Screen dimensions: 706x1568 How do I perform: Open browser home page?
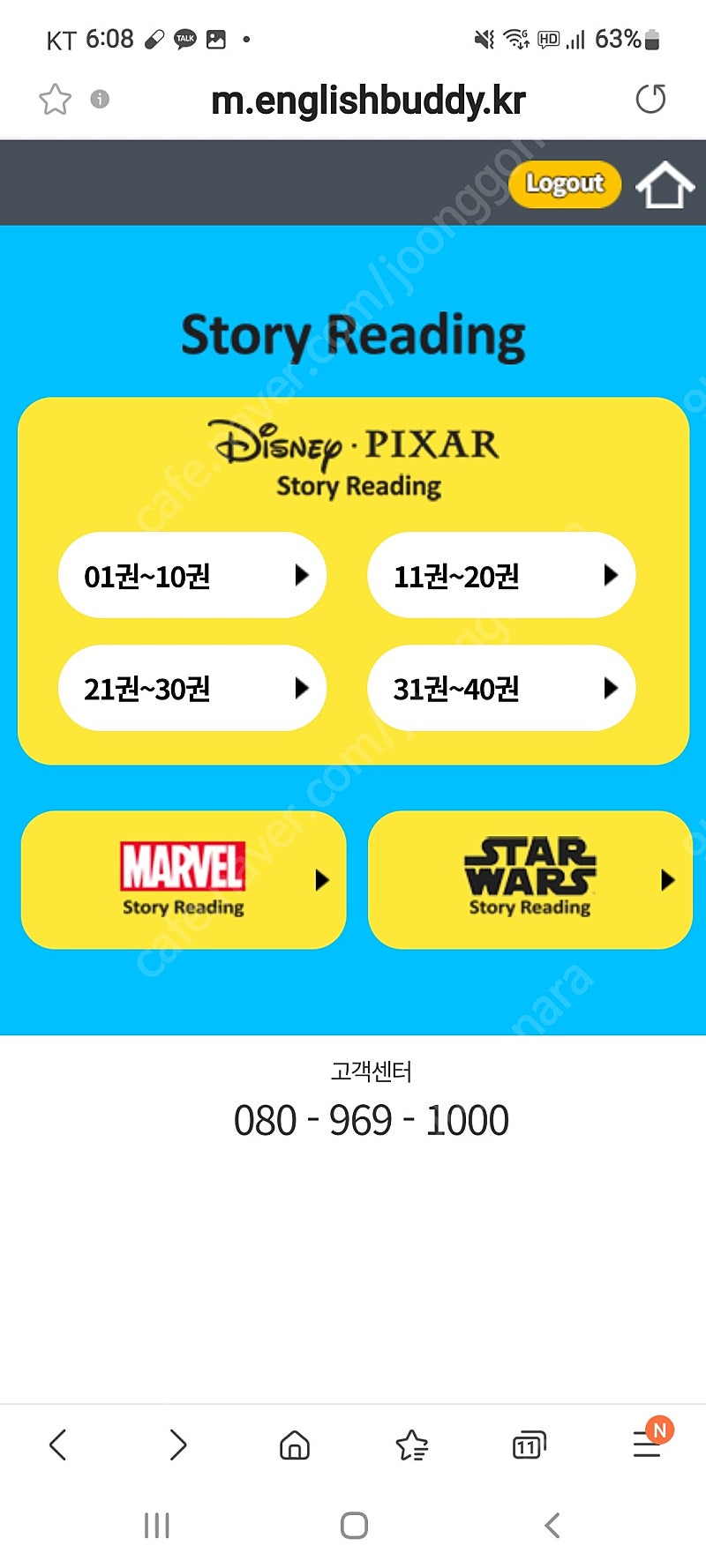[x=294, y=1445]
